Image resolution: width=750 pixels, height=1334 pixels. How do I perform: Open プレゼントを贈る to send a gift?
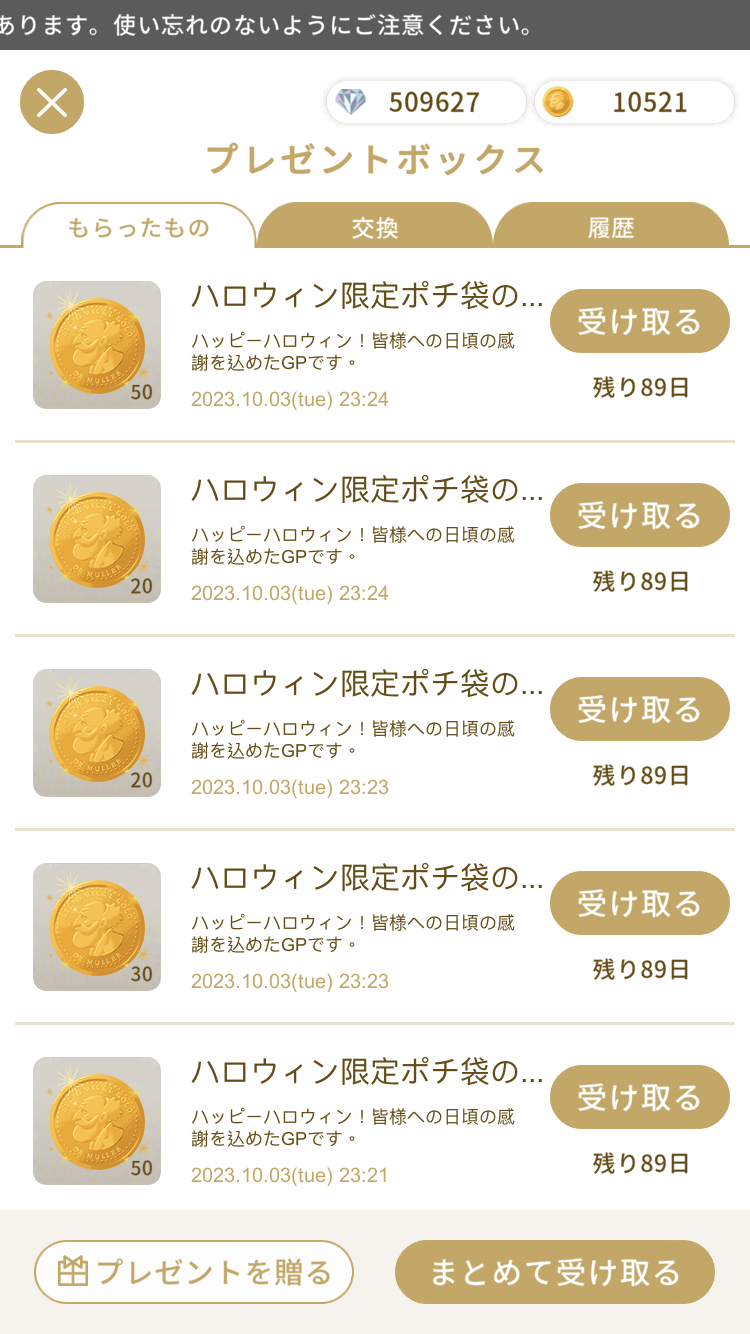(194, 1272)
